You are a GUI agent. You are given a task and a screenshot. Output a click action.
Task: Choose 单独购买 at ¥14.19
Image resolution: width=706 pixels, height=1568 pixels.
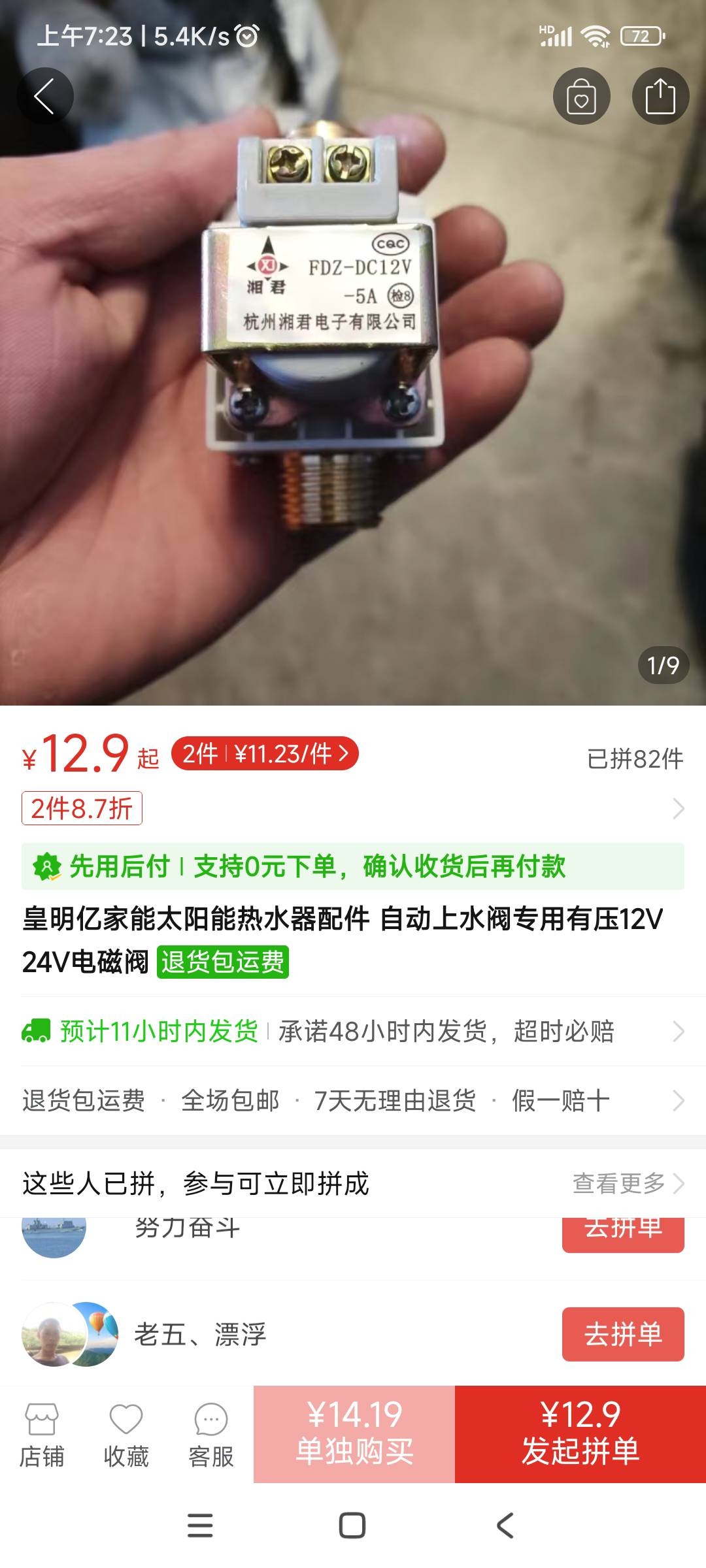(354, 1433)
